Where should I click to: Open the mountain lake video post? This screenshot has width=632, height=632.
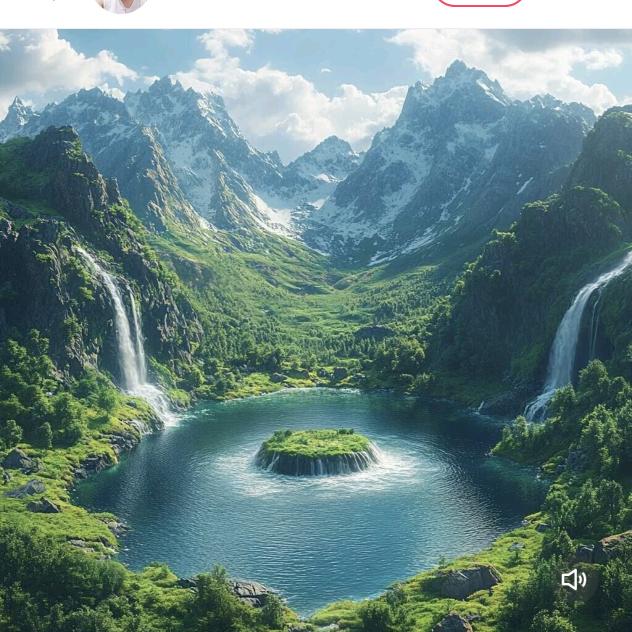(316, 330)
